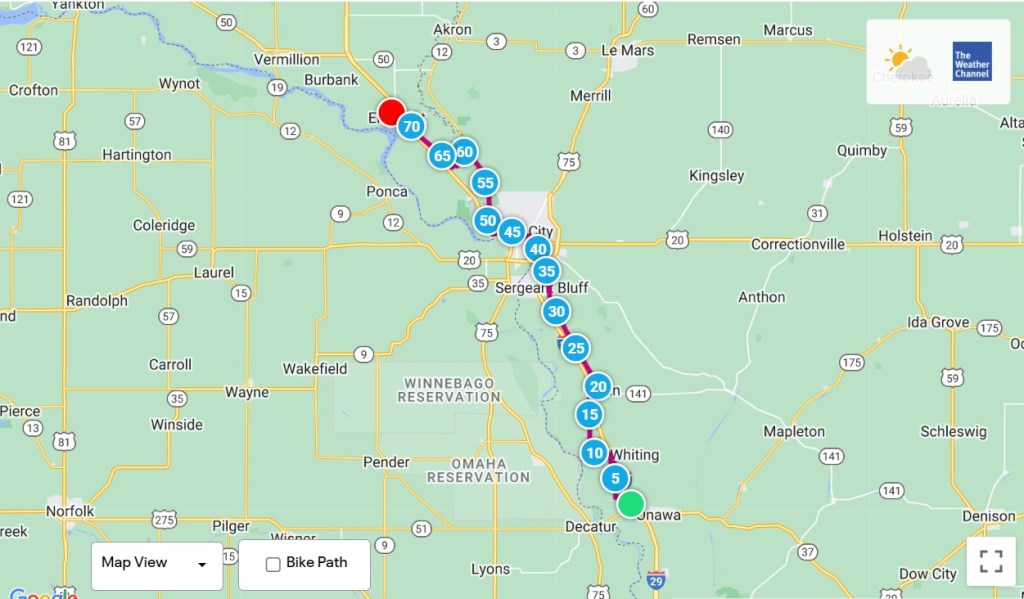Open the Map View dropdown
Screen dimensions: 1024x599
pos(155,563)
